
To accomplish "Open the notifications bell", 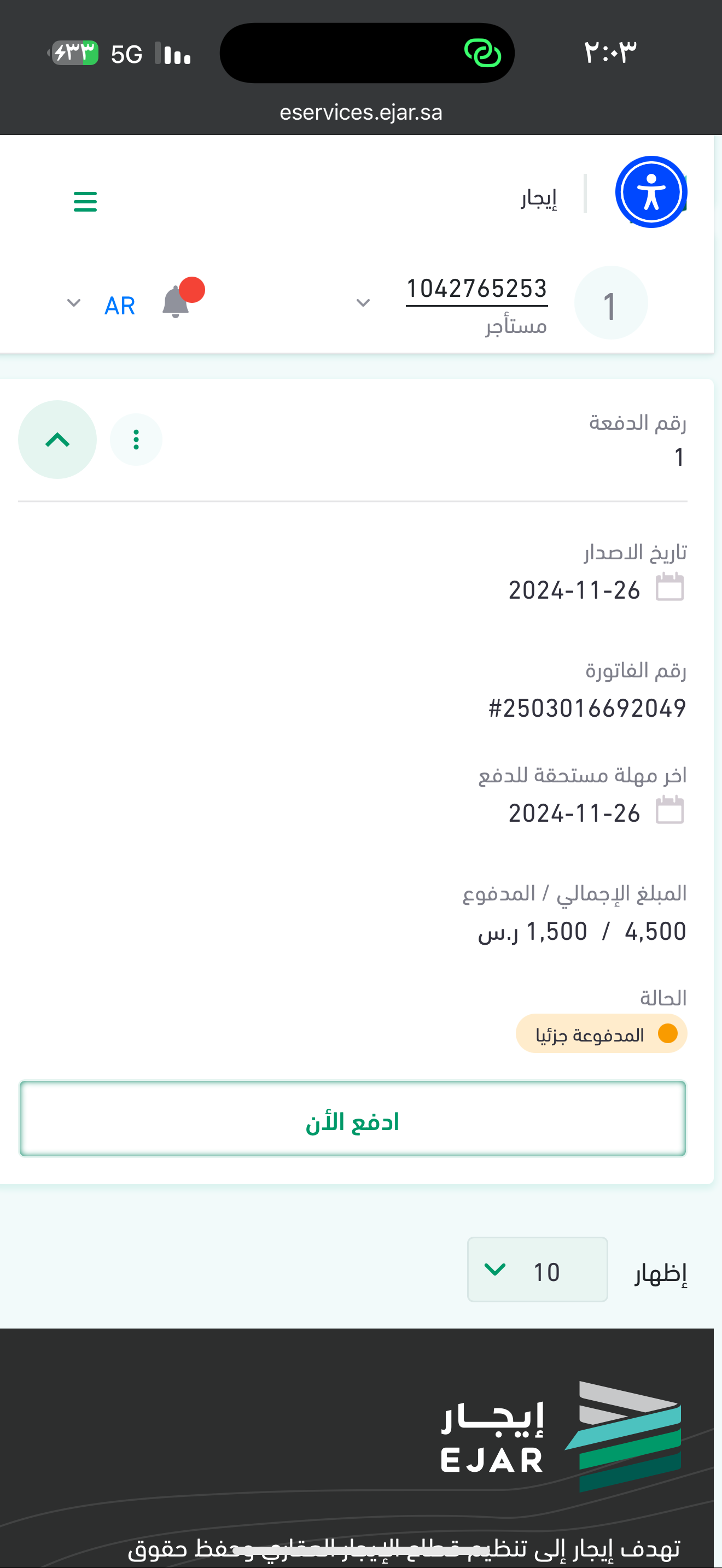I will [176, 302].
